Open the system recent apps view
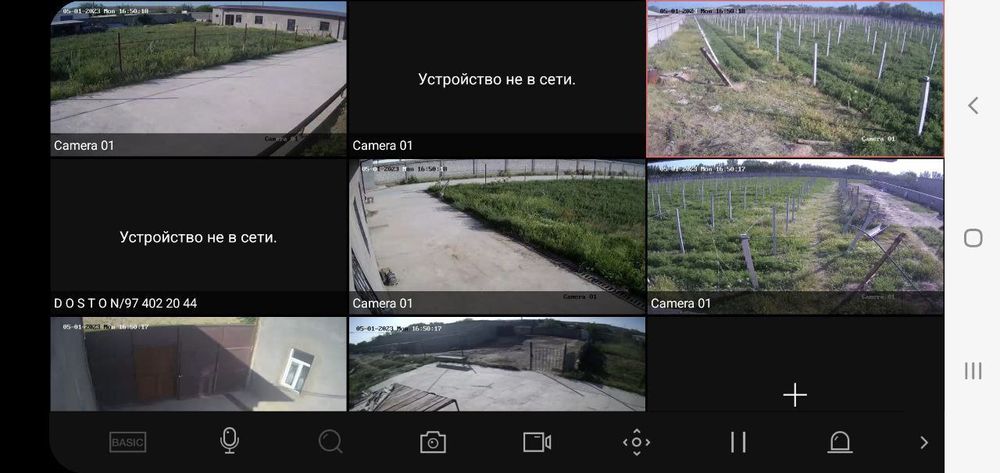Image resolution: width=1000 pixels, height=473 pixels. [972, 371]
